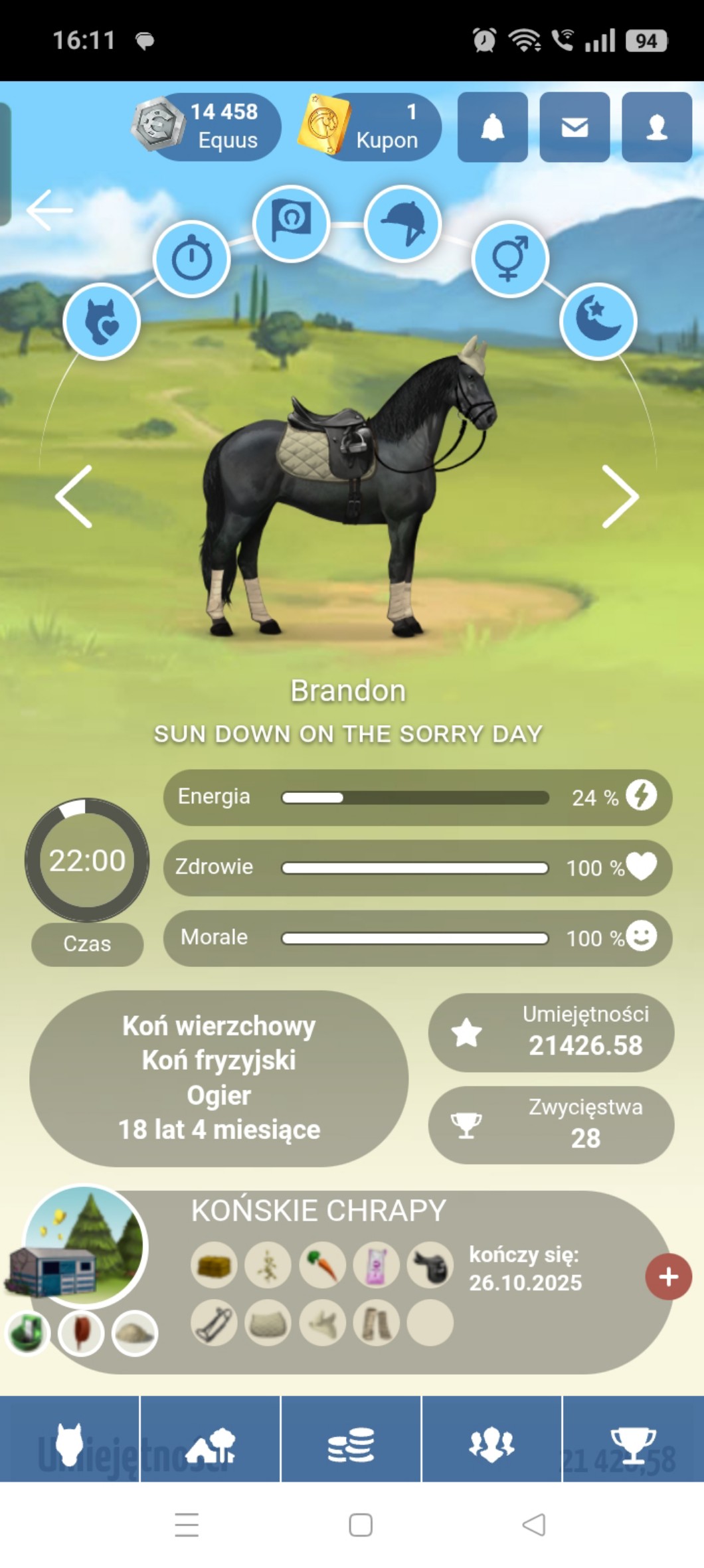Open the user profile icon

point(657,127)
